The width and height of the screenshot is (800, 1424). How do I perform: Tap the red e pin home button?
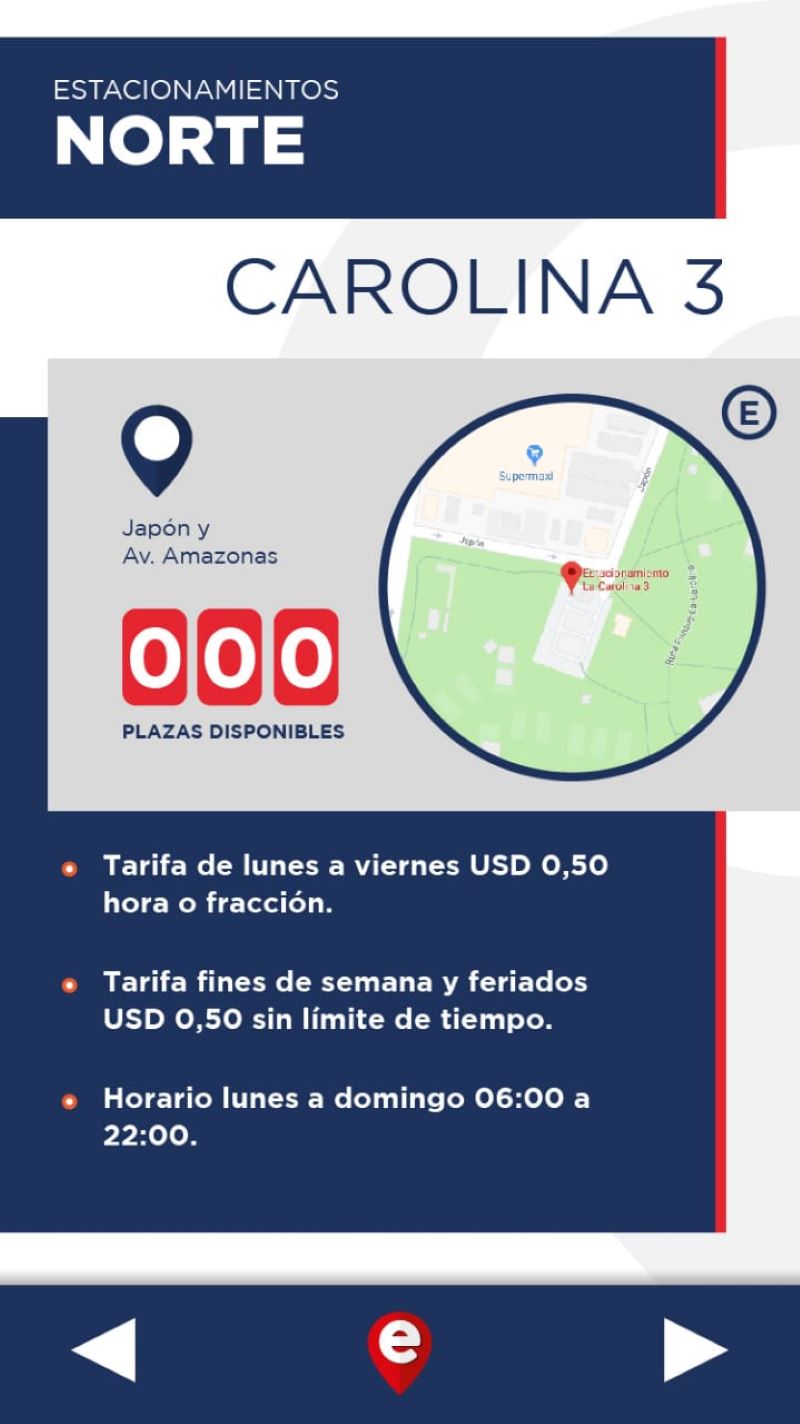click(x=400, y=1352)
